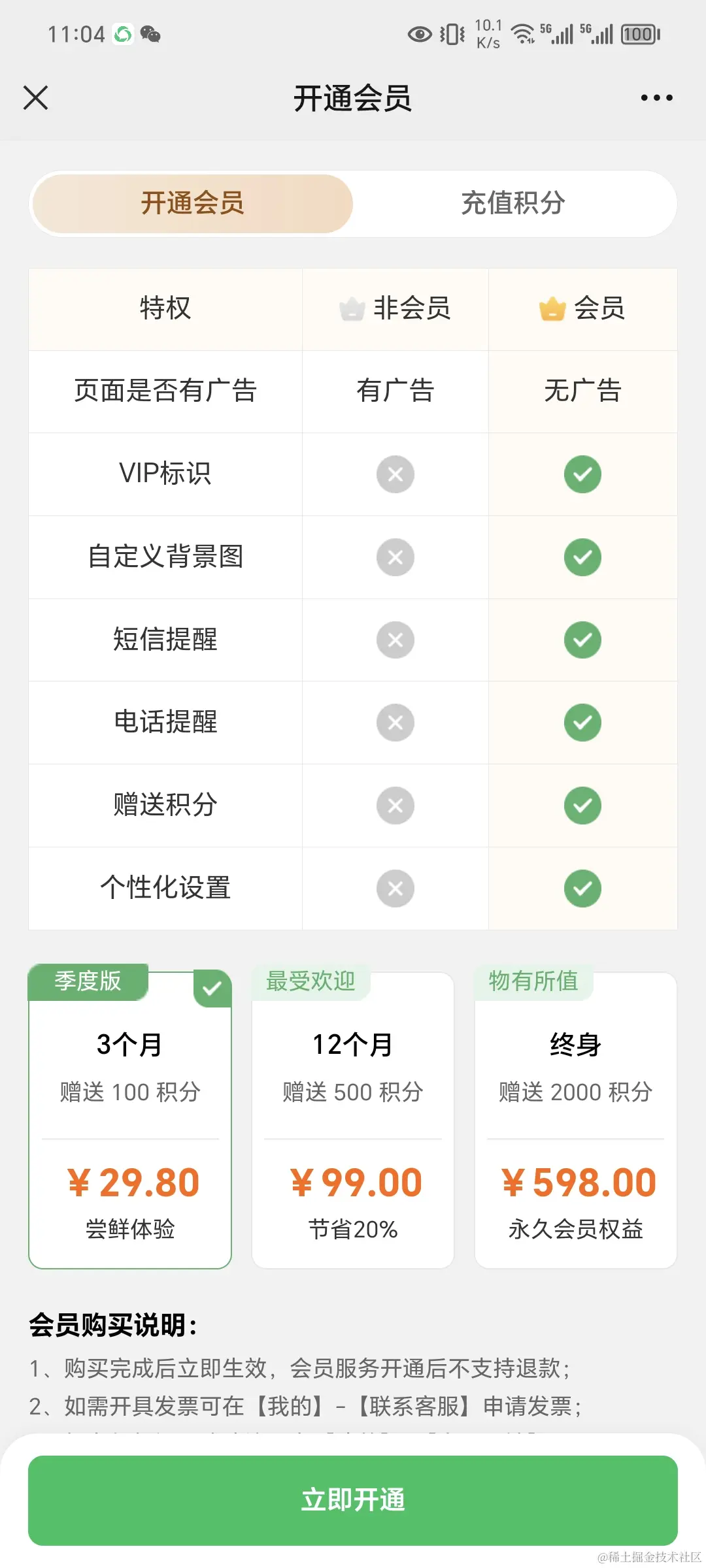706x1568 pixels.
Task: Close the 开通会员 page
Action: point(36,98)
